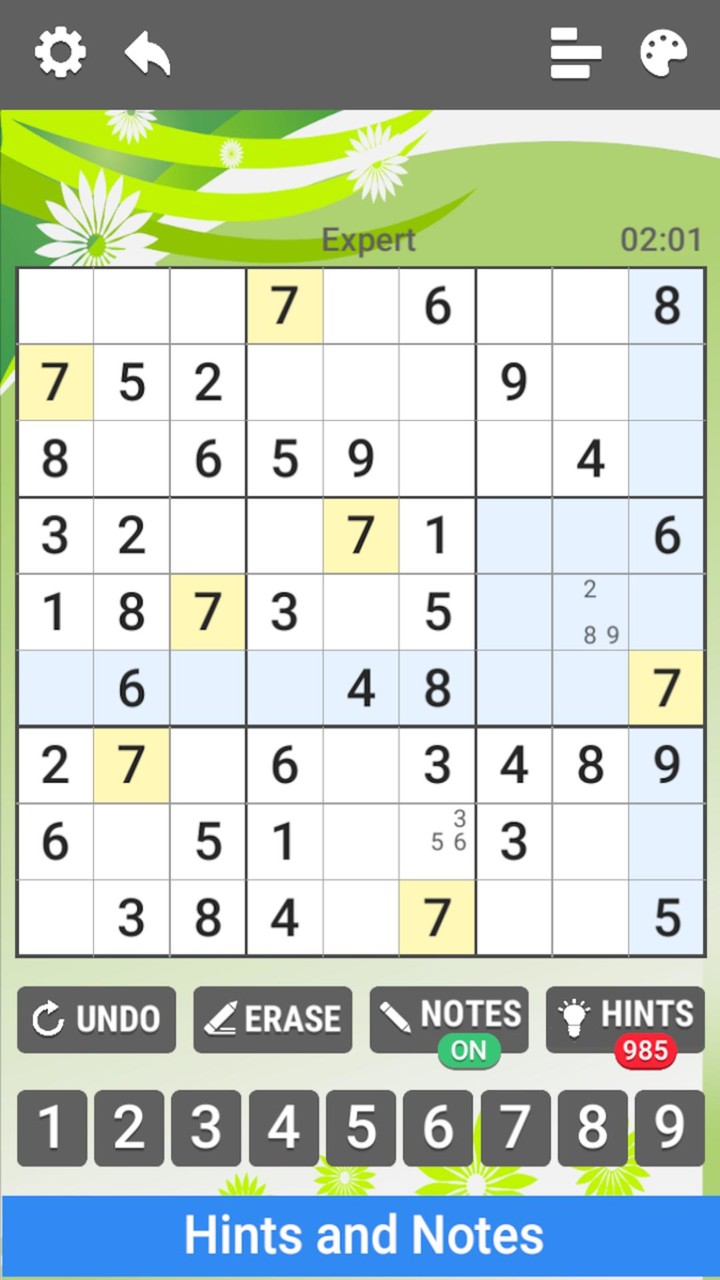The width and height of the screenshot is (720, 1280).
Task: Click the highlighted yellow 7 in the bottom row
Action: tap(437, 918)
